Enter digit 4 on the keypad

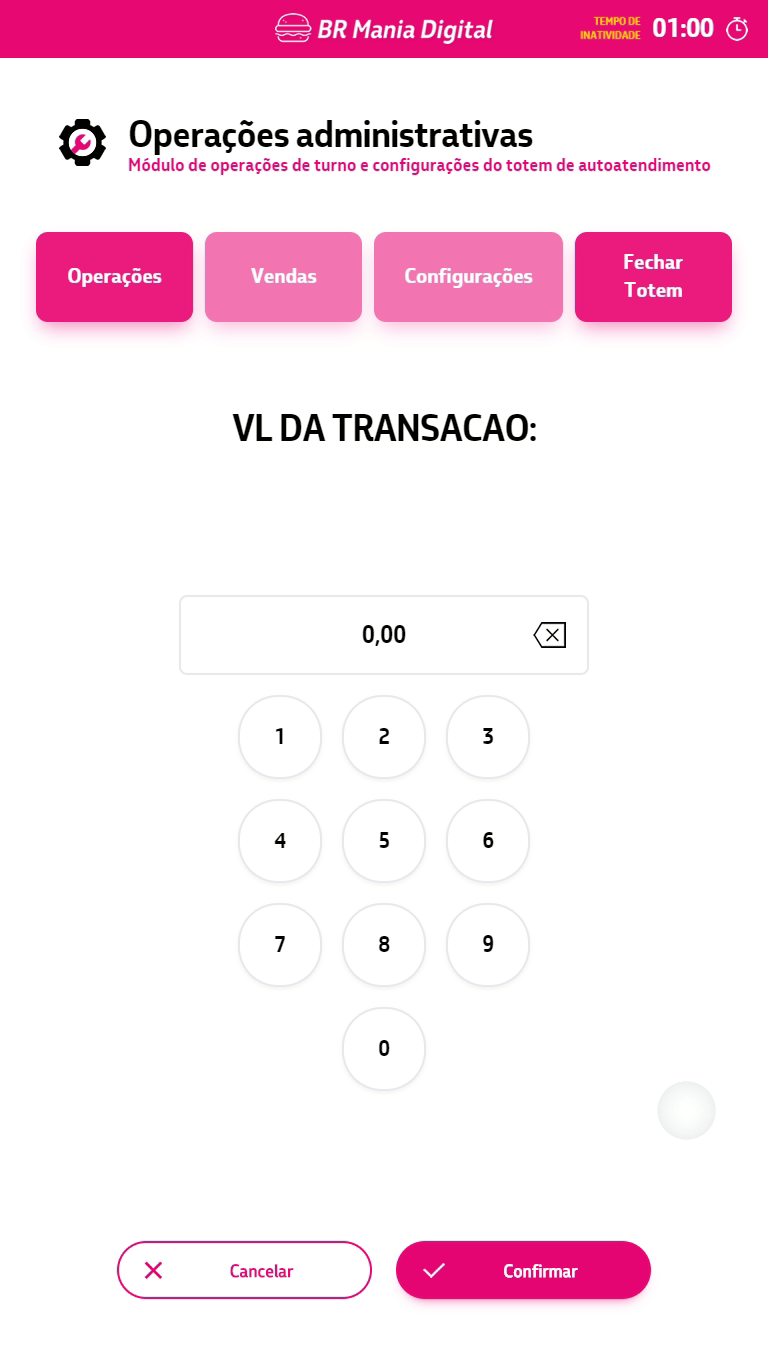(x=280, y=841)
